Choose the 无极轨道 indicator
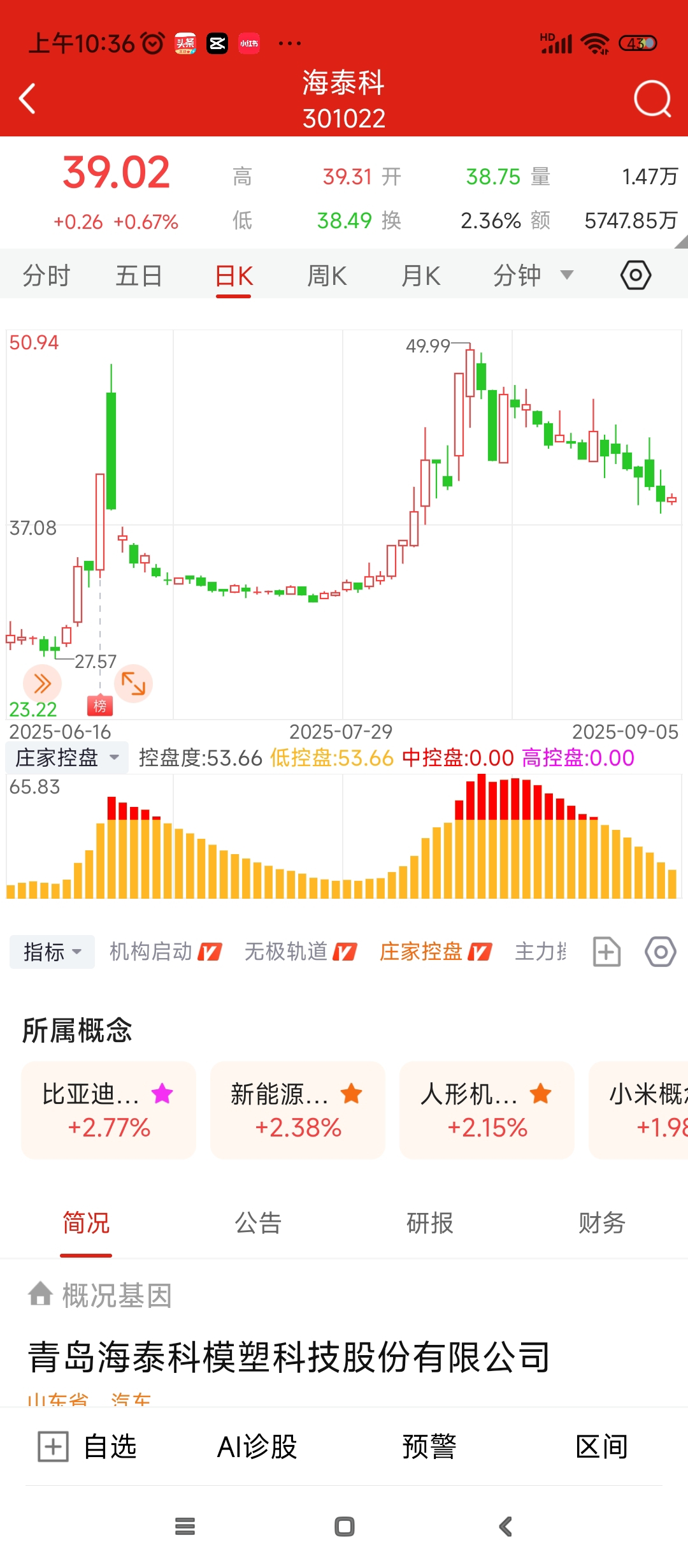This screenshot has width=688, height=1568. [x=301, y=952]
